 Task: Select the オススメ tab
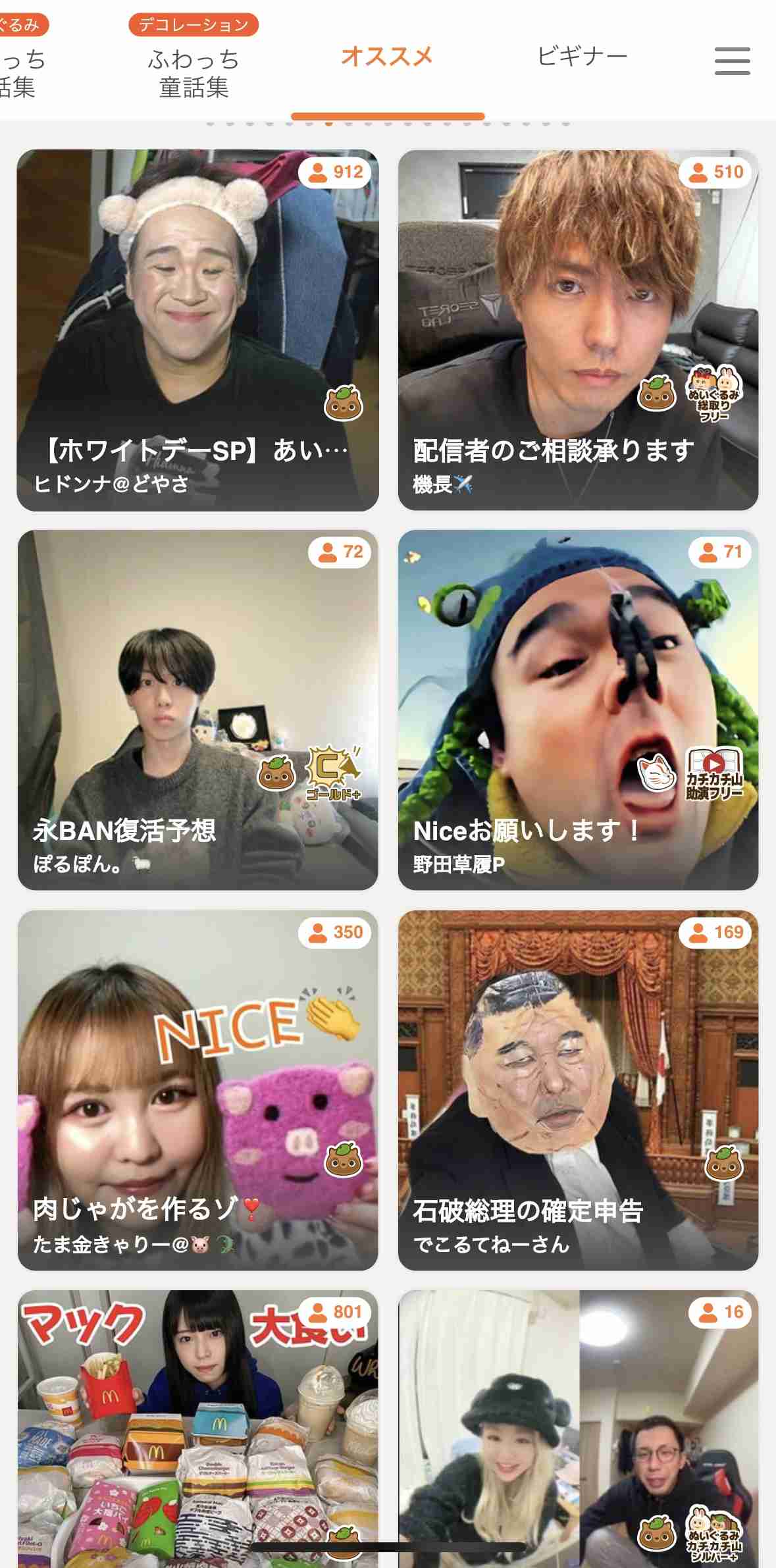pyautogui.click(x=387, y=57)
